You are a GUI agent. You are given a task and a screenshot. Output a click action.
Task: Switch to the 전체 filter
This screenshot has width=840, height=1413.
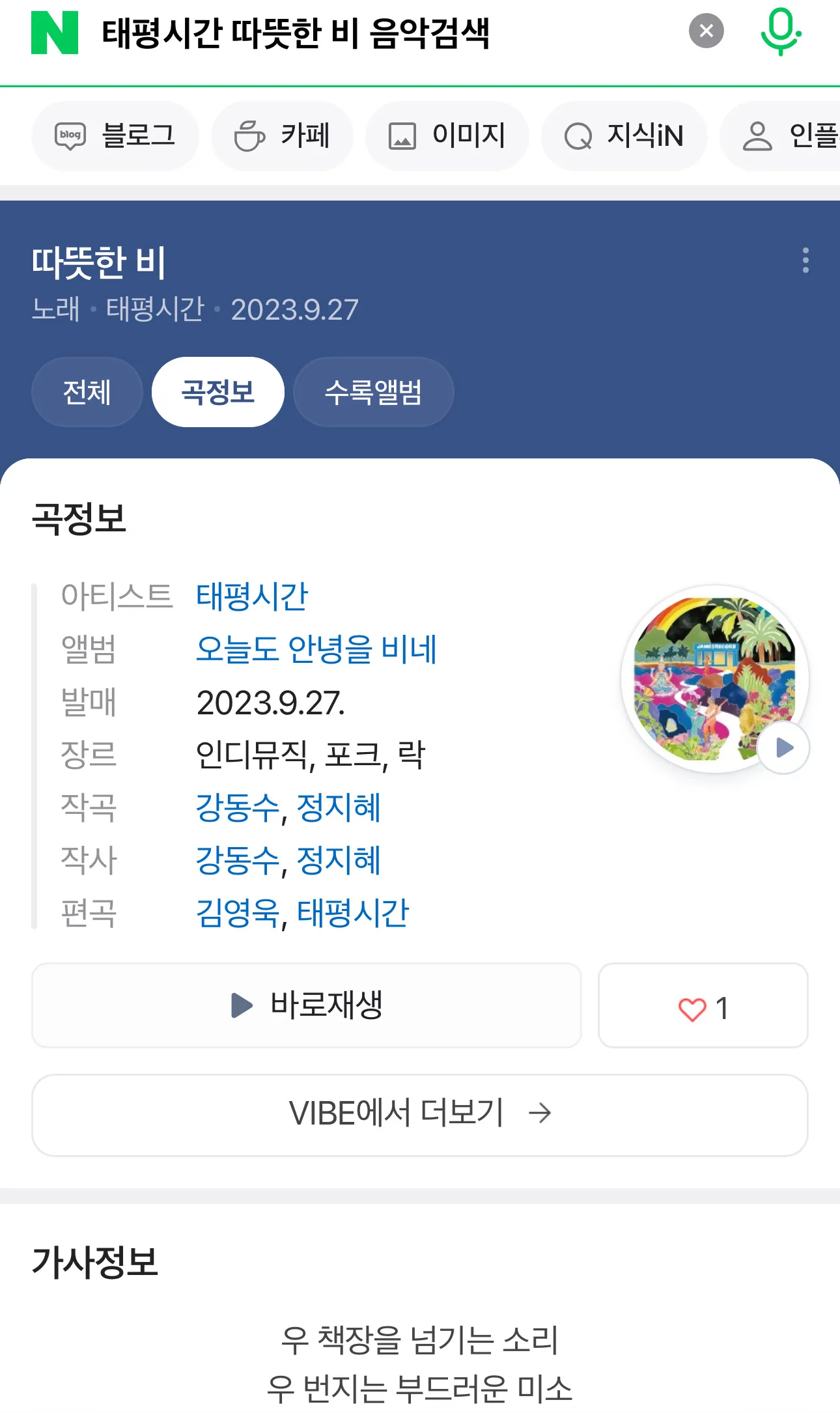(x=87, y=392)
